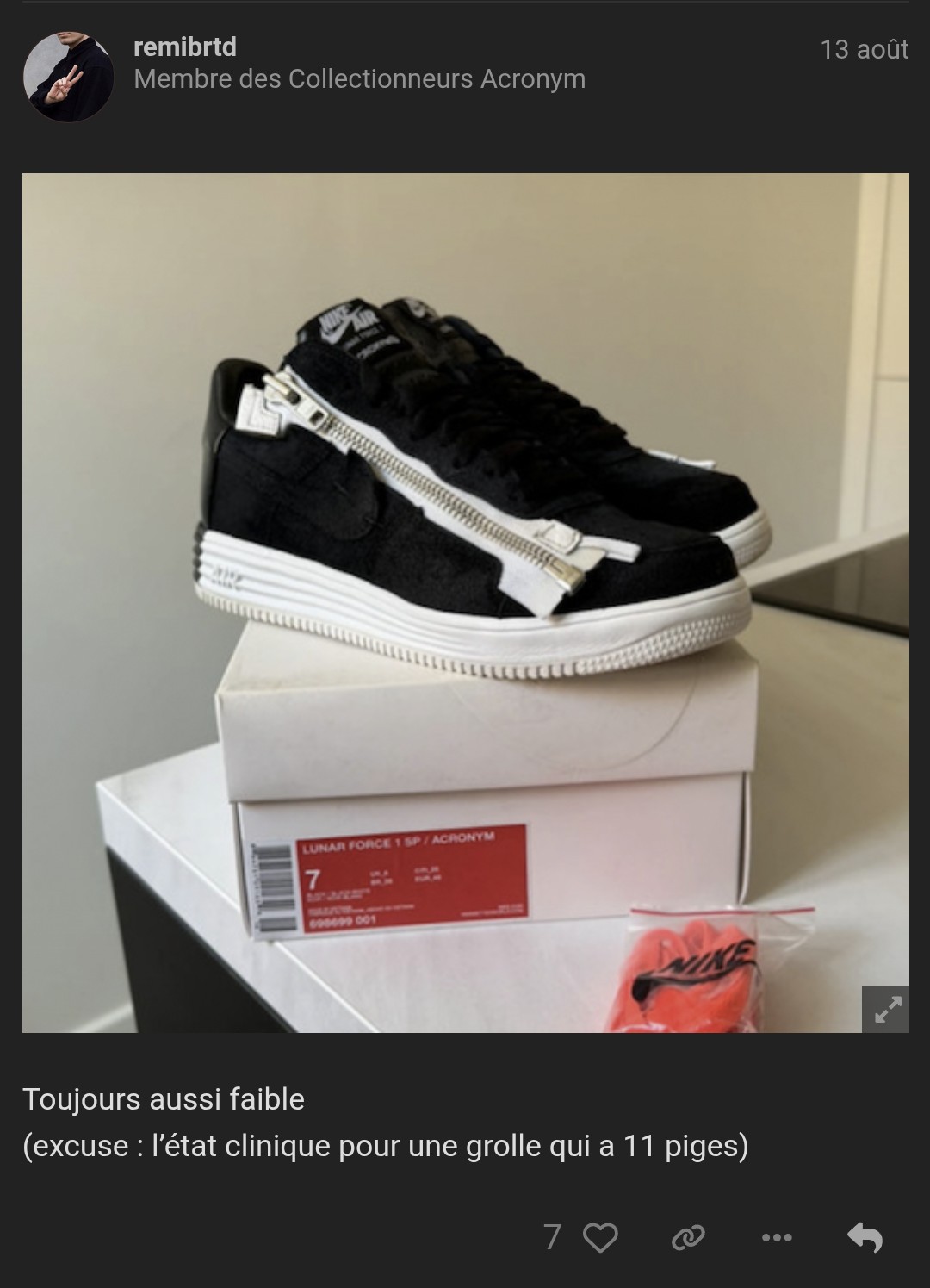Viewport: 930px width, 1288px height.
Task: Copy the link to this post
Action: (688, 1237)
